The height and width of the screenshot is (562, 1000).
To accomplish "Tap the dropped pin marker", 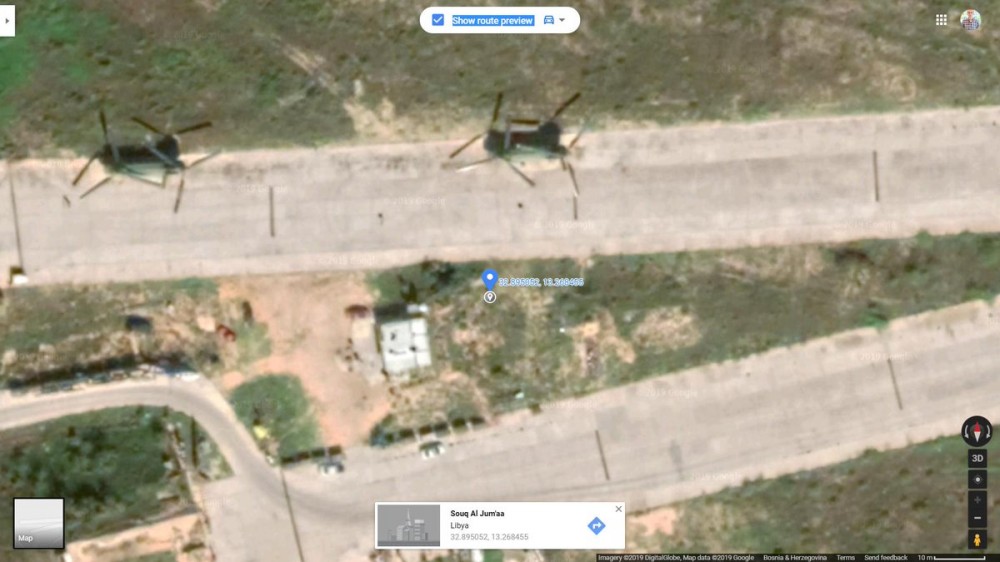I will (x=489, y=280).
